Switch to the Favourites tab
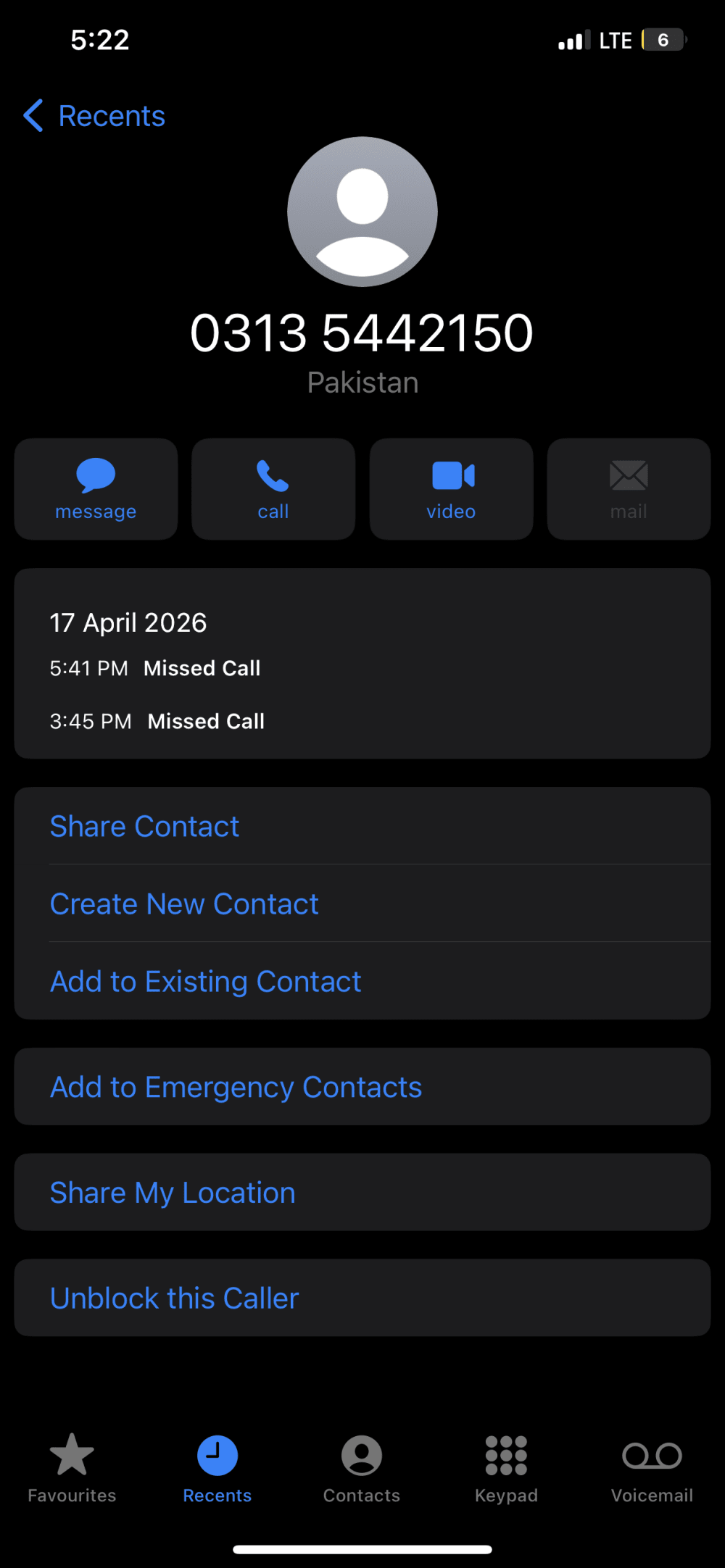725x1568 pixels. [x=72, y=1467]
